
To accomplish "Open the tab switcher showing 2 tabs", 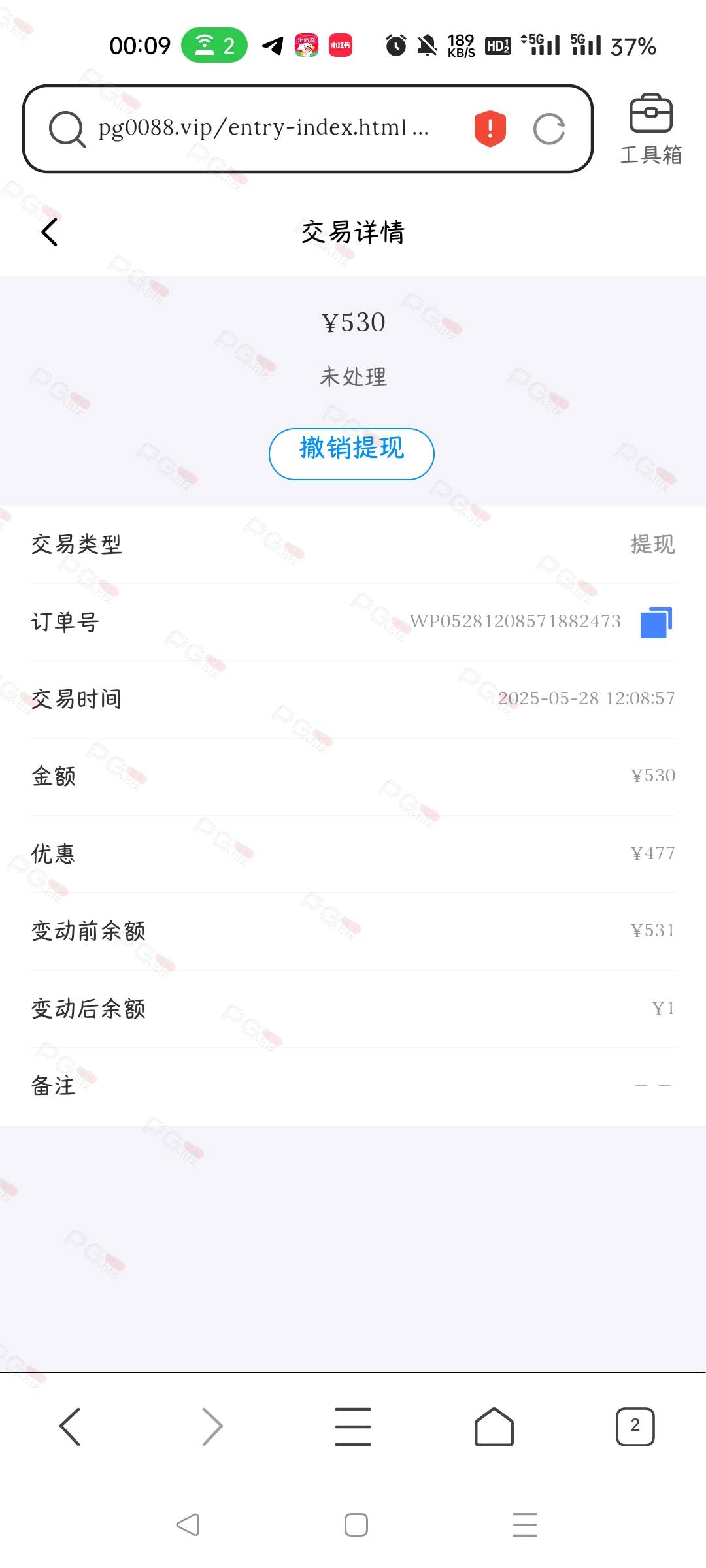I will coord(635,1426).
